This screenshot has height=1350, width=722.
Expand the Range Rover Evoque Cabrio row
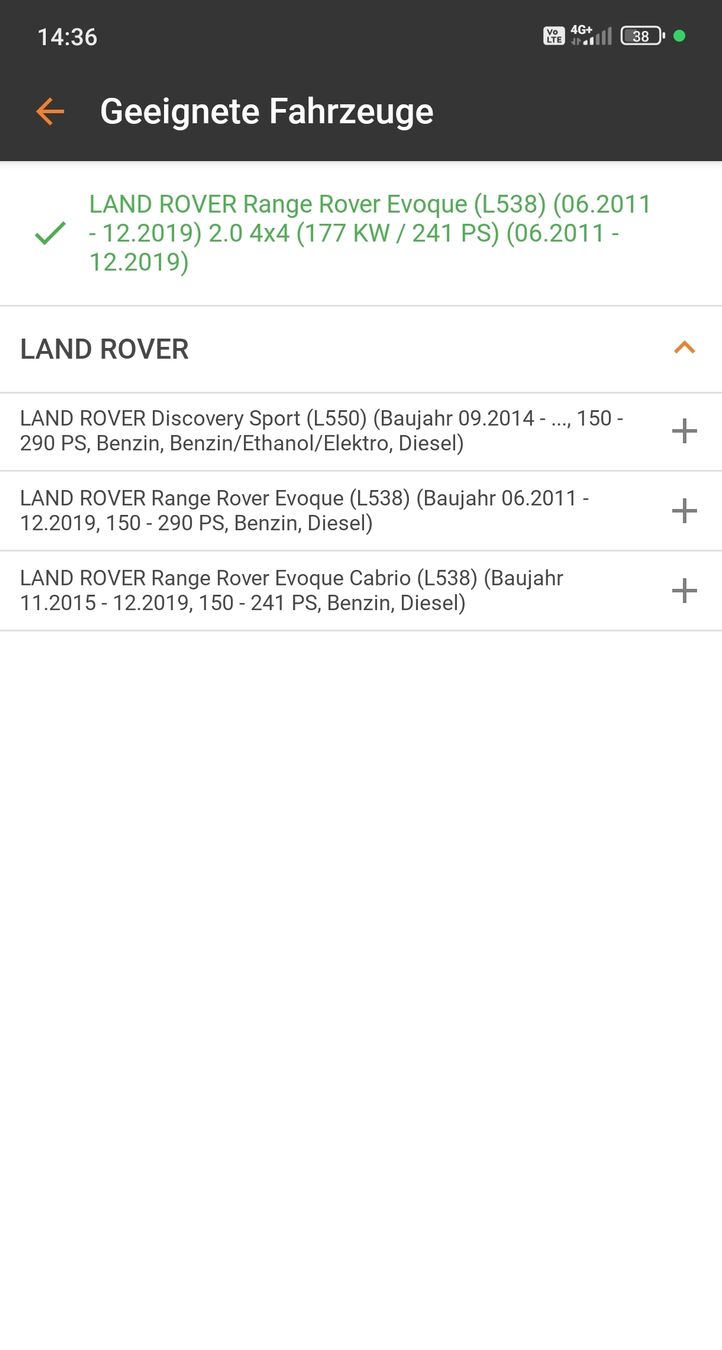coord(684,591)
